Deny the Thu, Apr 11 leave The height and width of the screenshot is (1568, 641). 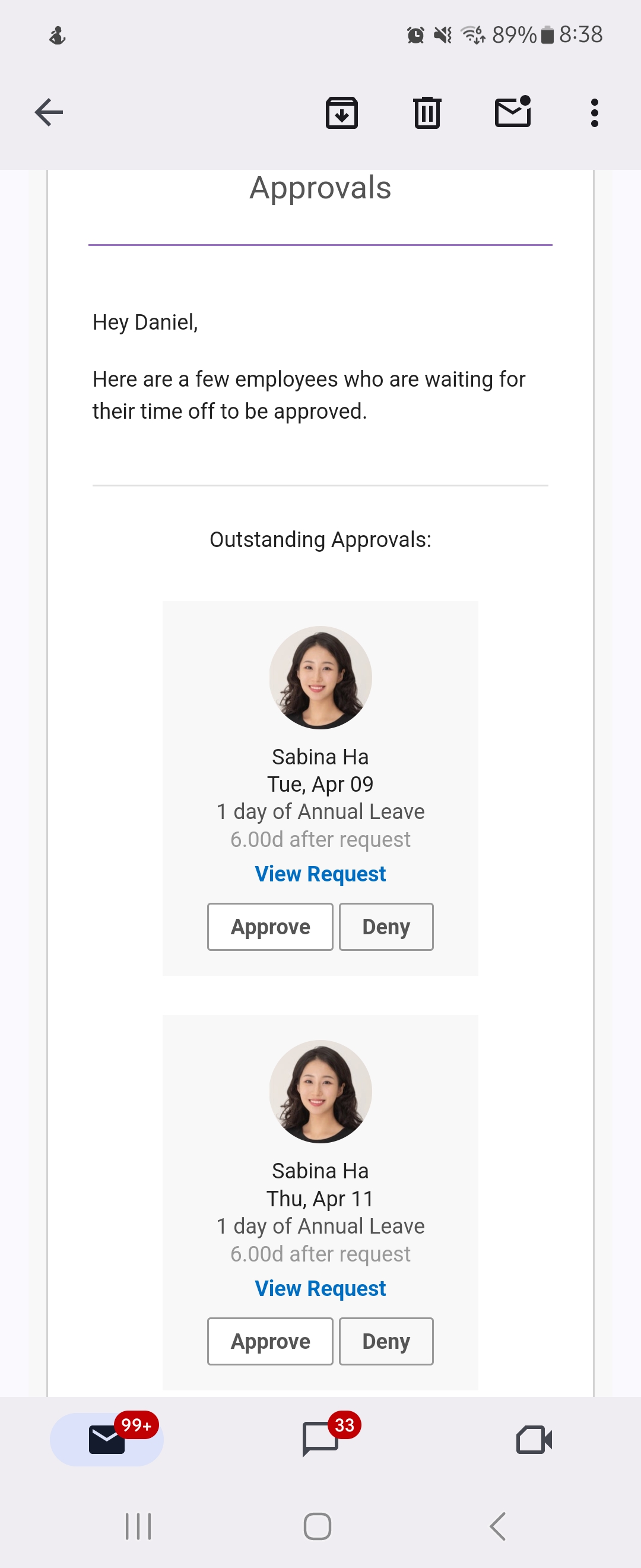(386, 1341)
